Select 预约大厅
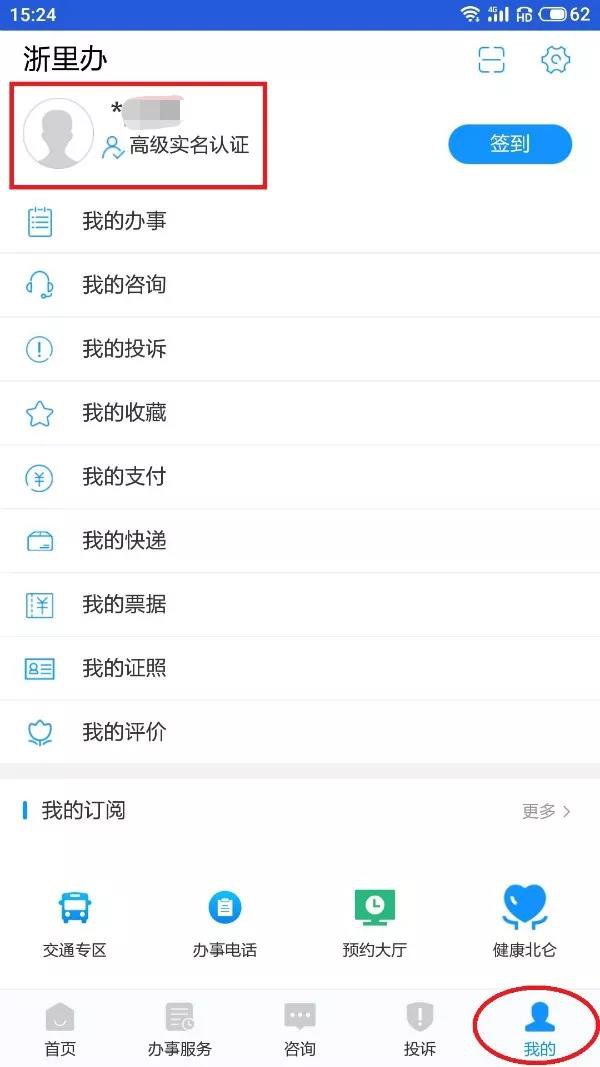 point(375,922)
